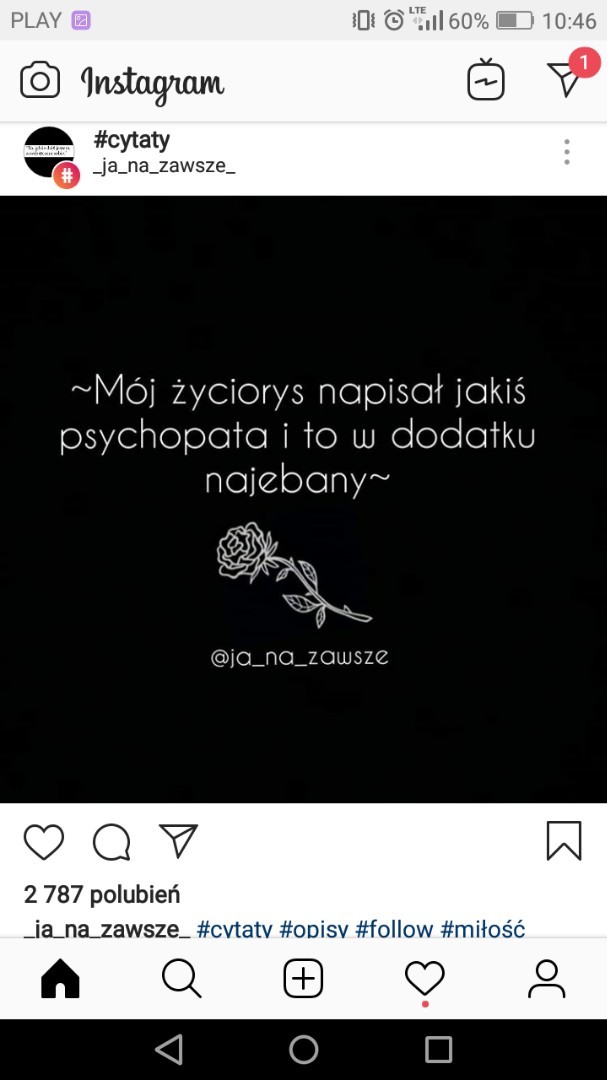
Task: Switch to the Search and explore tab
Action: pyautogui.click(x=181, y=978)
